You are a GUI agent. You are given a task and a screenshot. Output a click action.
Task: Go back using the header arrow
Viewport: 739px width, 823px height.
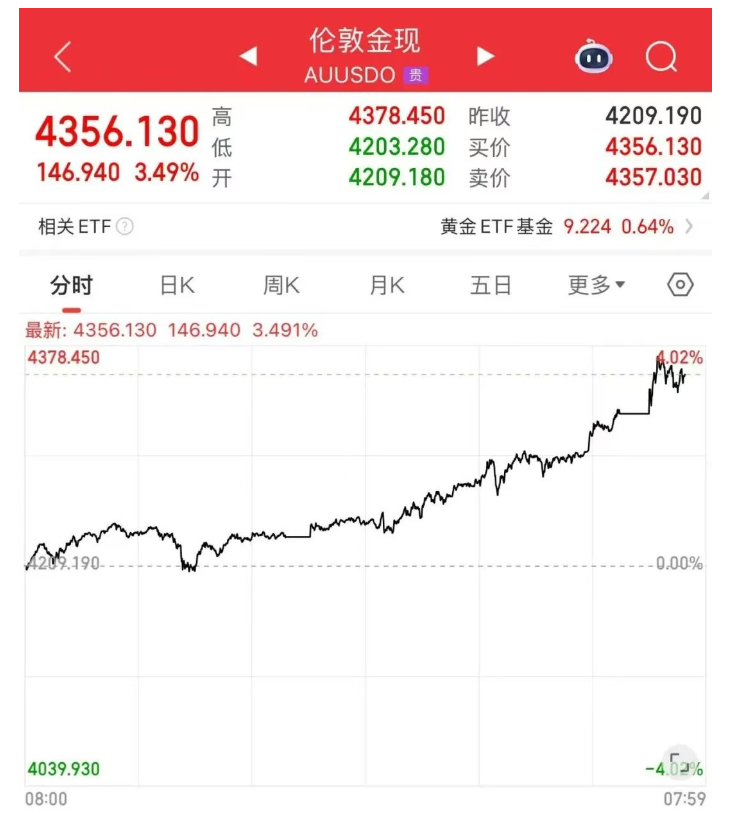[x=63, y=57]
